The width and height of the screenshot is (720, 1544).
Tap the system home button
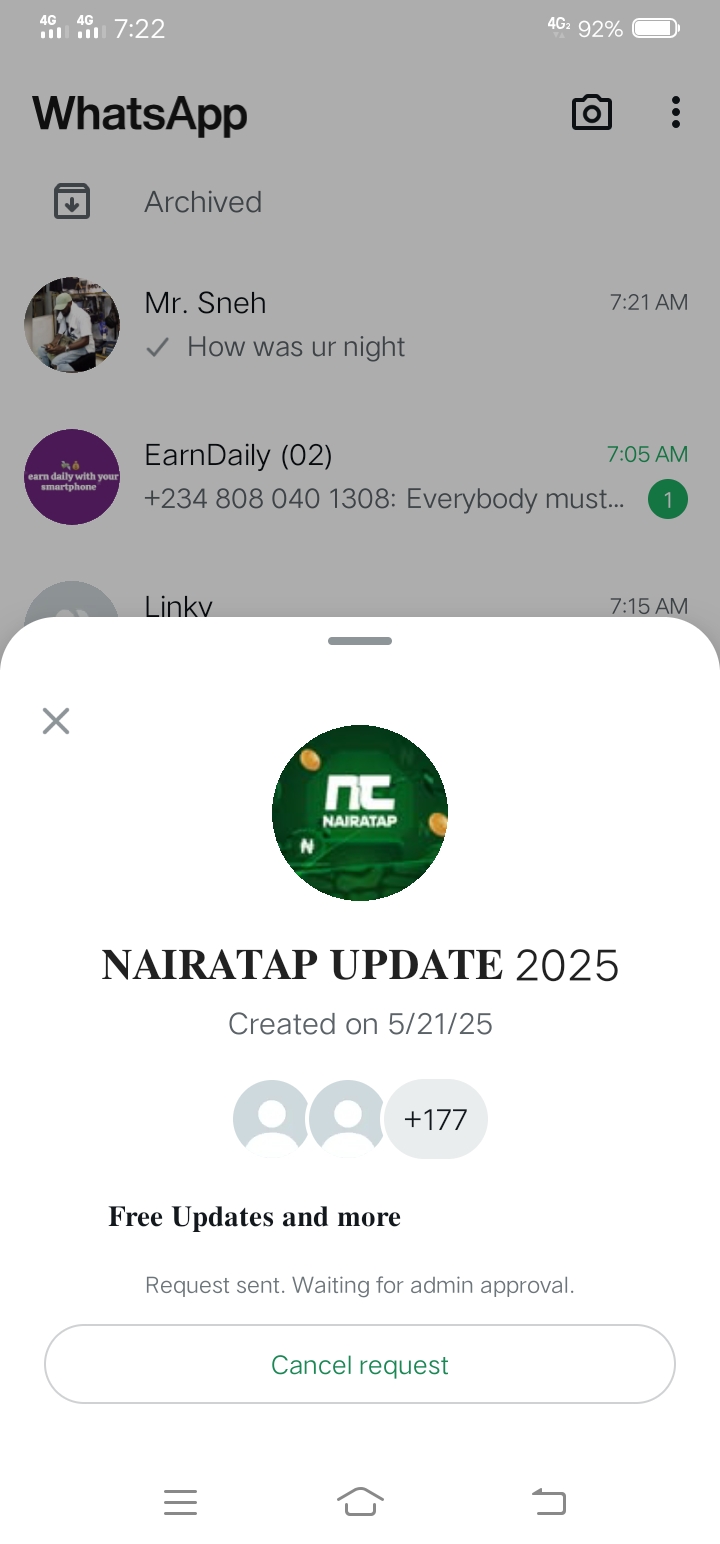pos(360,1501)
